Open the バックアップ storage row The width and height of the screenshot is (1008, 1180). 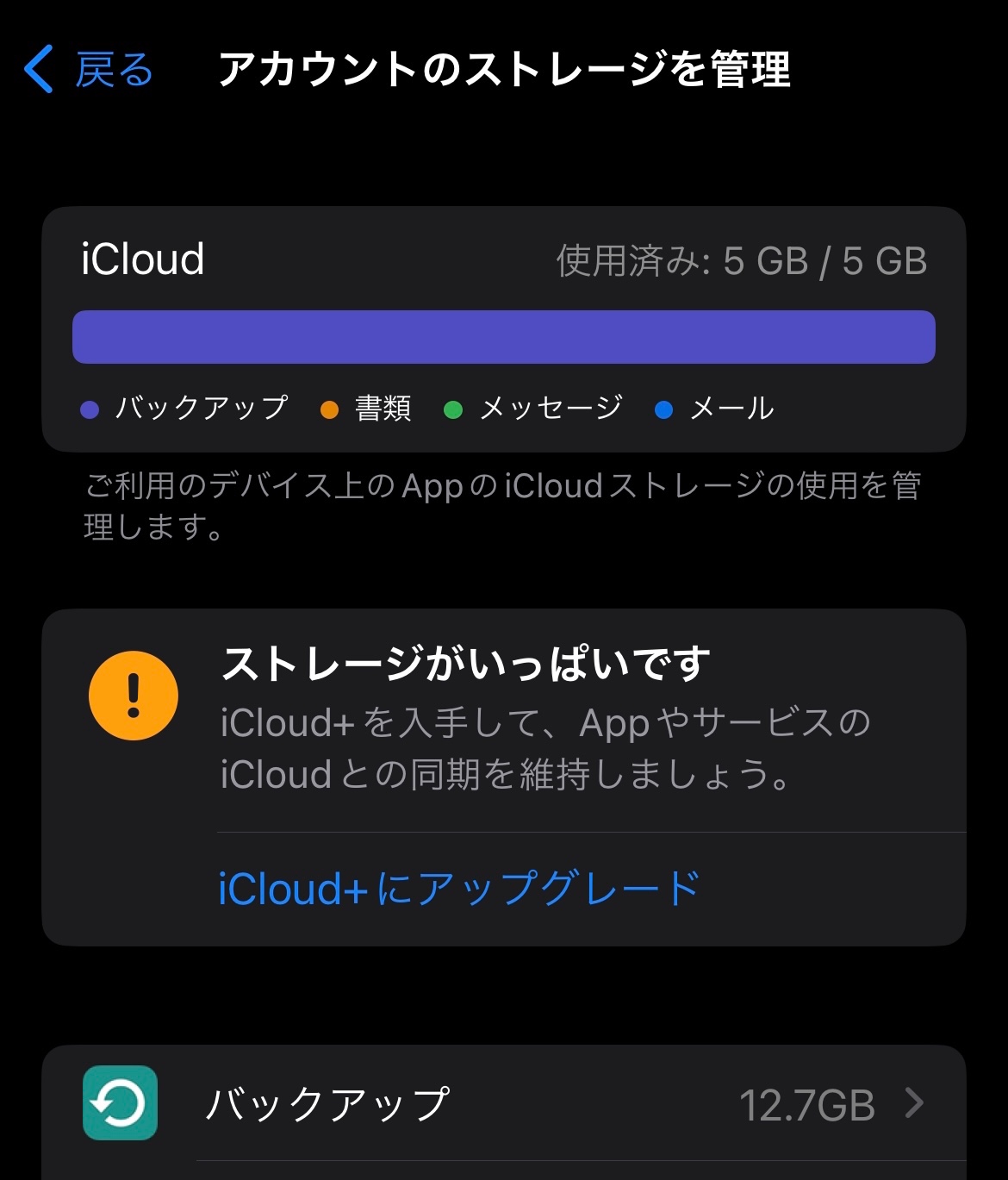coord(503,1103)
